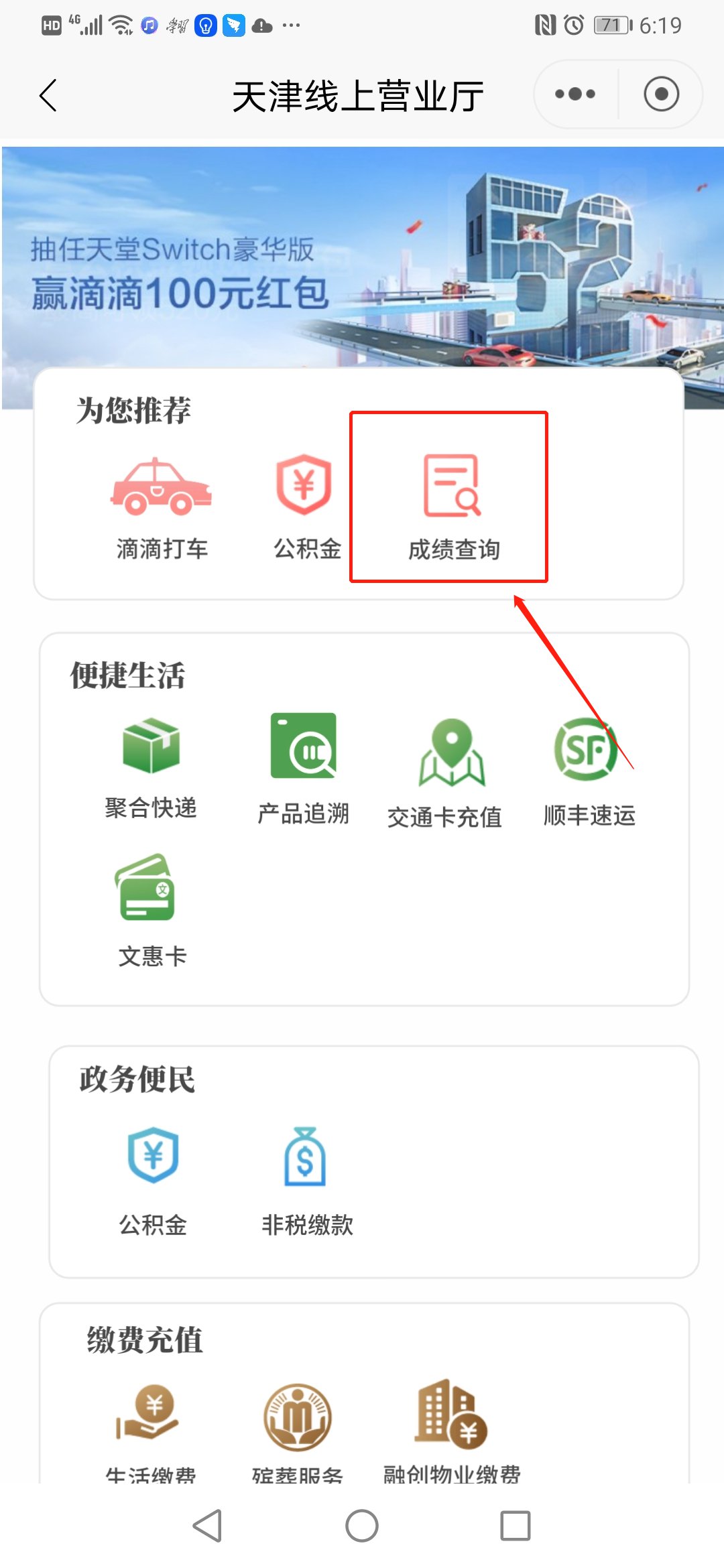Open the system recent apps view
This screenshot has width=724, height=1568.
(515, 1526)
